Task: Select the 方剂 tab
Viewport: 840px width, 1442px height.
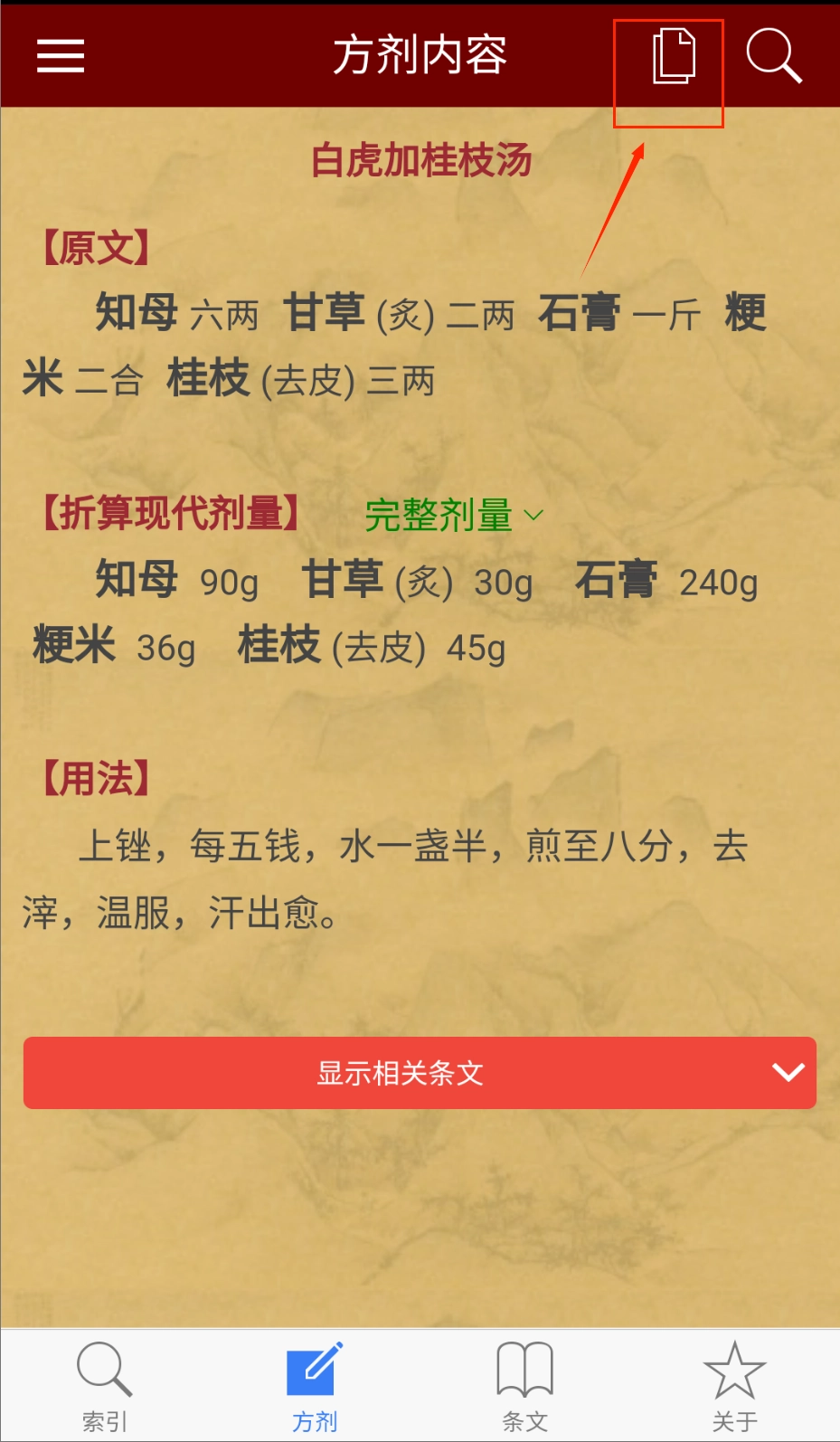Action: point(315,1385)
